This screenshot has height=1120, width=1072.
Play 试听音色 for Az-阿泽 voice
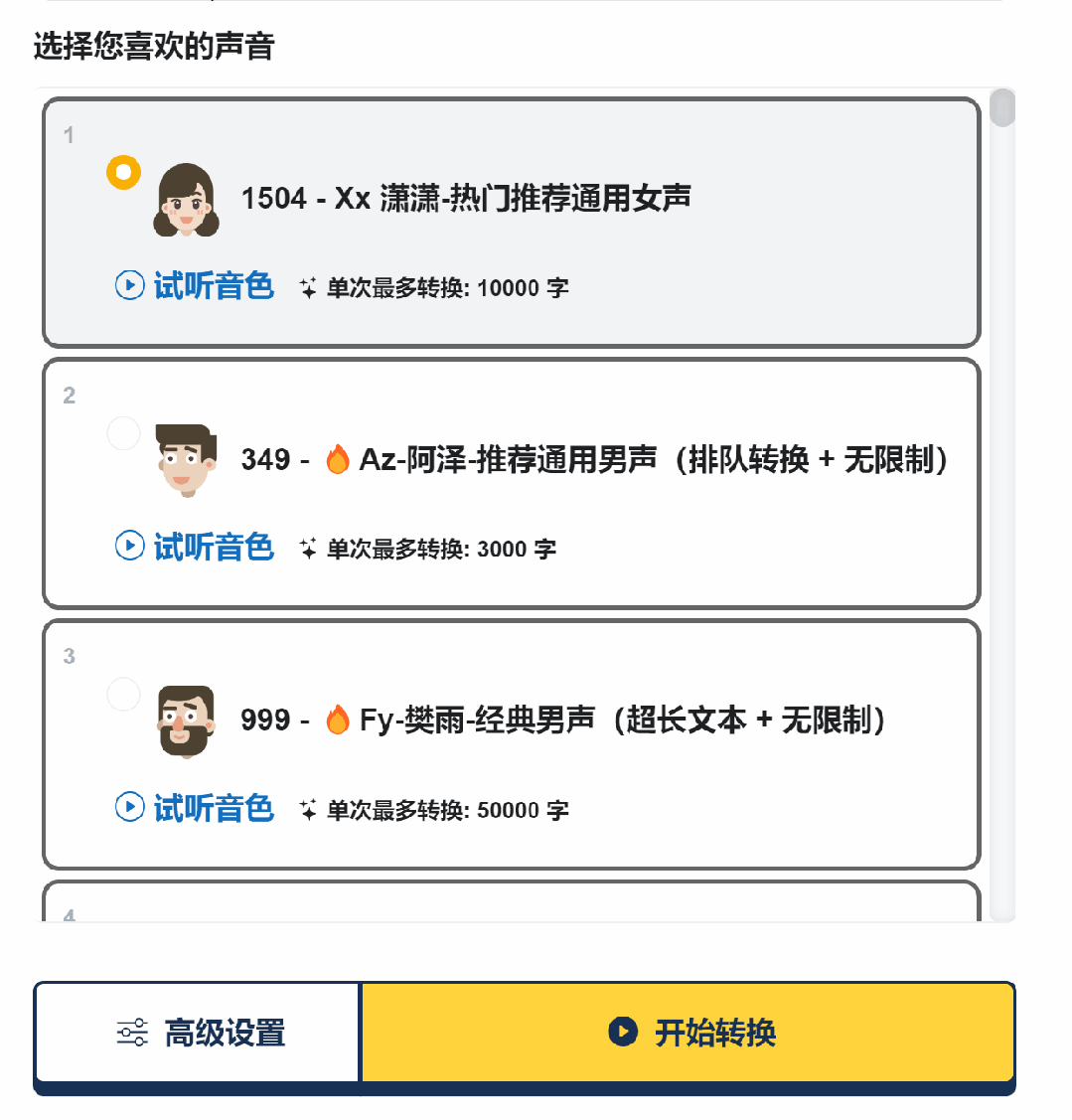[195, 547]
